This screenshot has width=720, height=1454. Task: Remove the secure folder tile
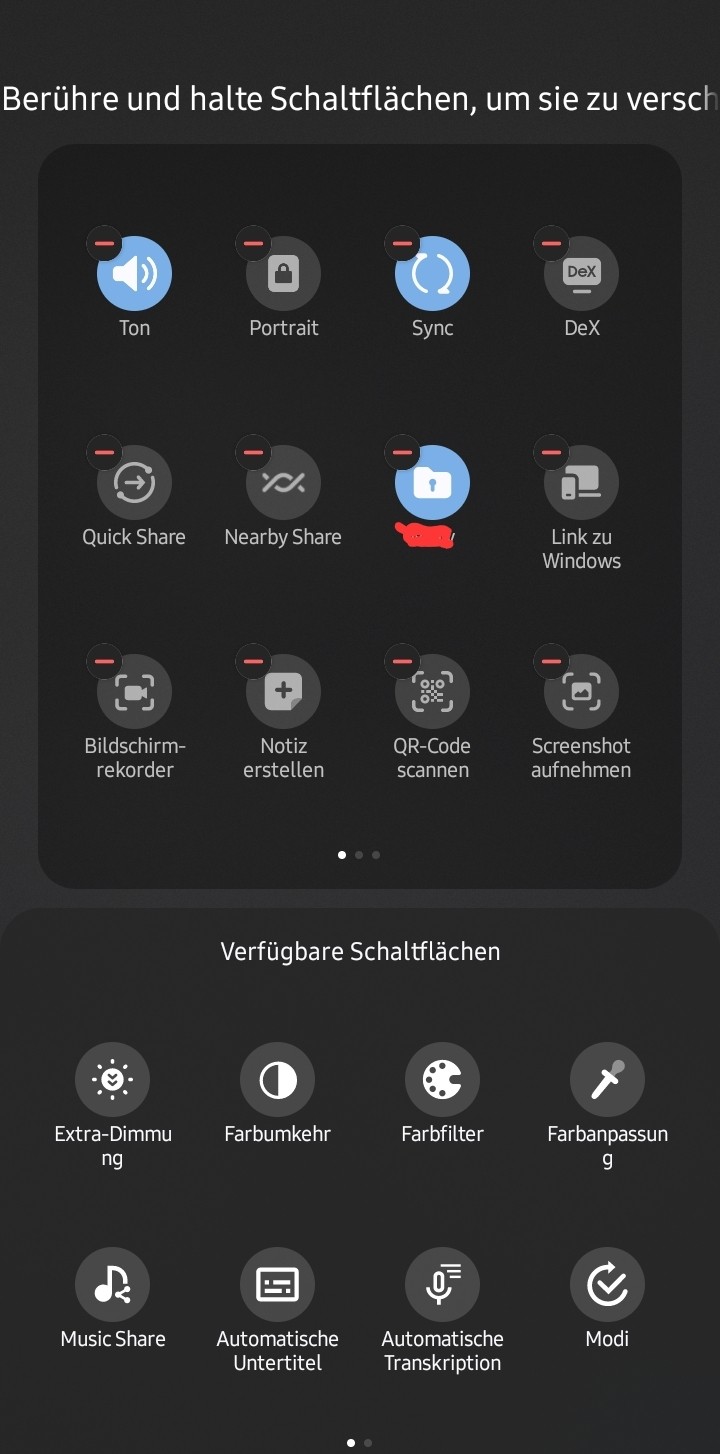pos(402,452)
